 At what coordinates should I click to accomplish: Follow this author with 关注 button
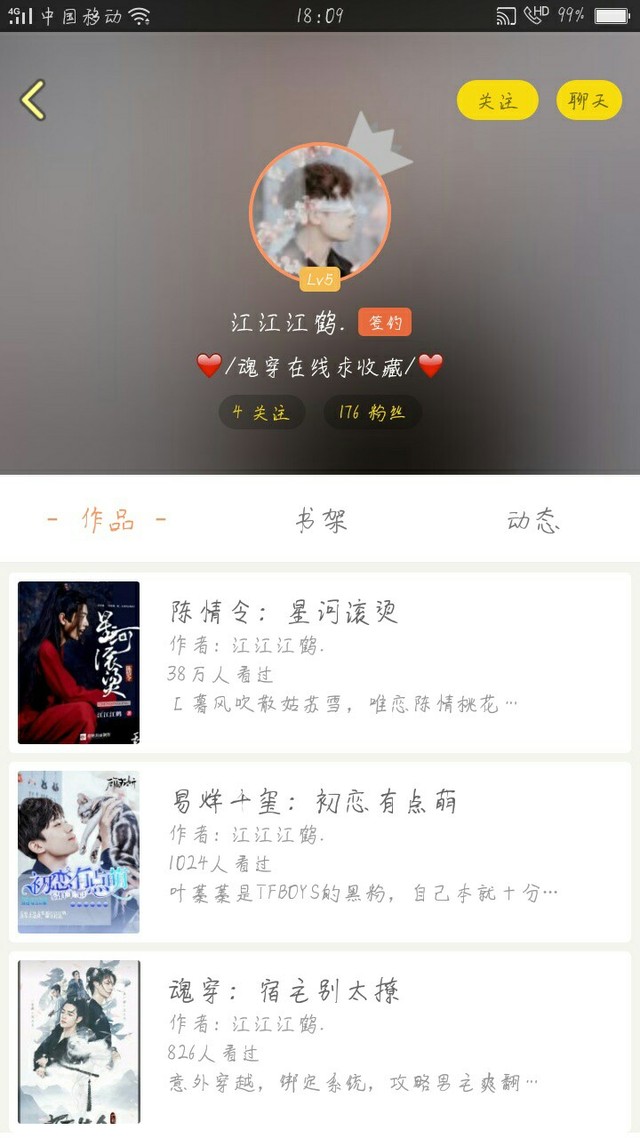click(497, 100)
